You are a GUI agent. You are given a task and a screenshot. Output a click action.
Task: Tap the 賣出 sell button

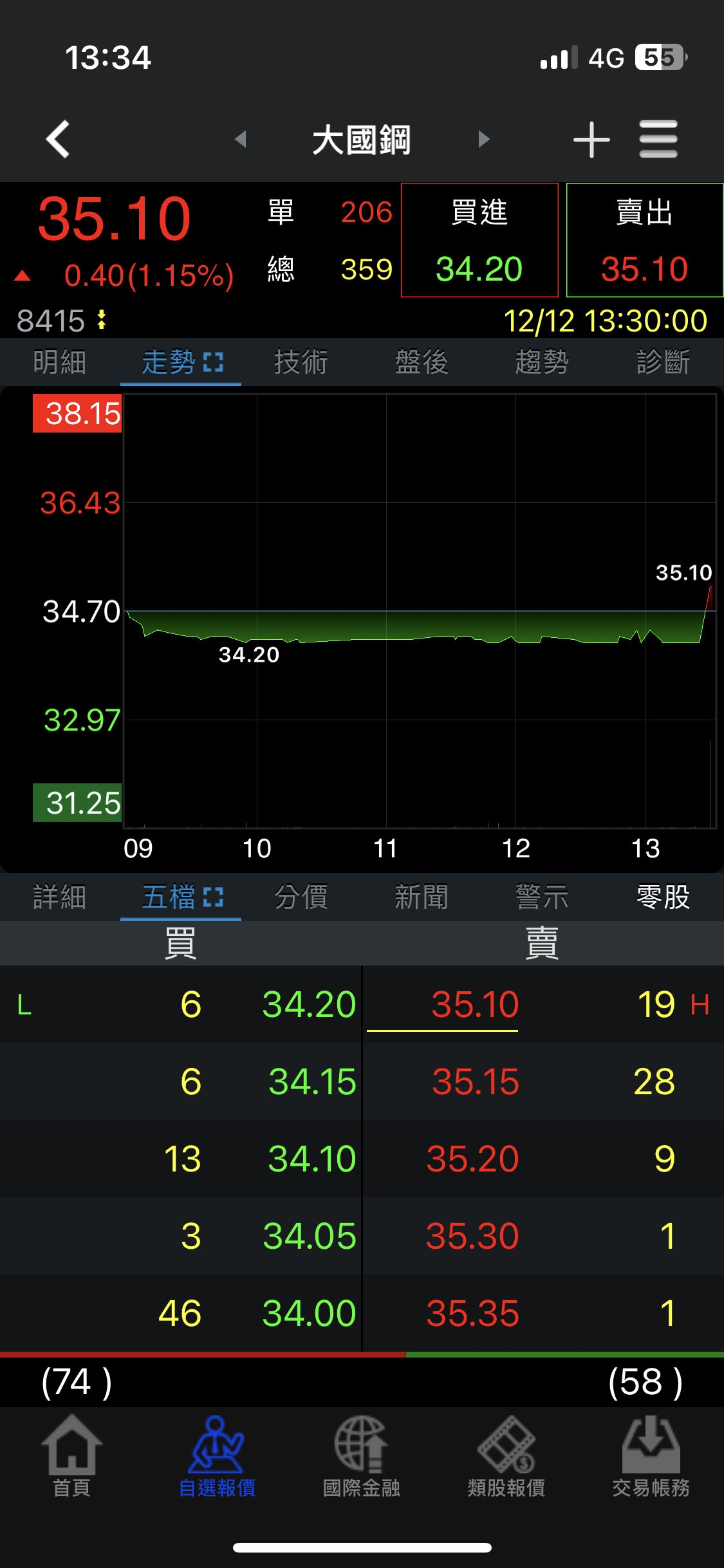[645, 240]
